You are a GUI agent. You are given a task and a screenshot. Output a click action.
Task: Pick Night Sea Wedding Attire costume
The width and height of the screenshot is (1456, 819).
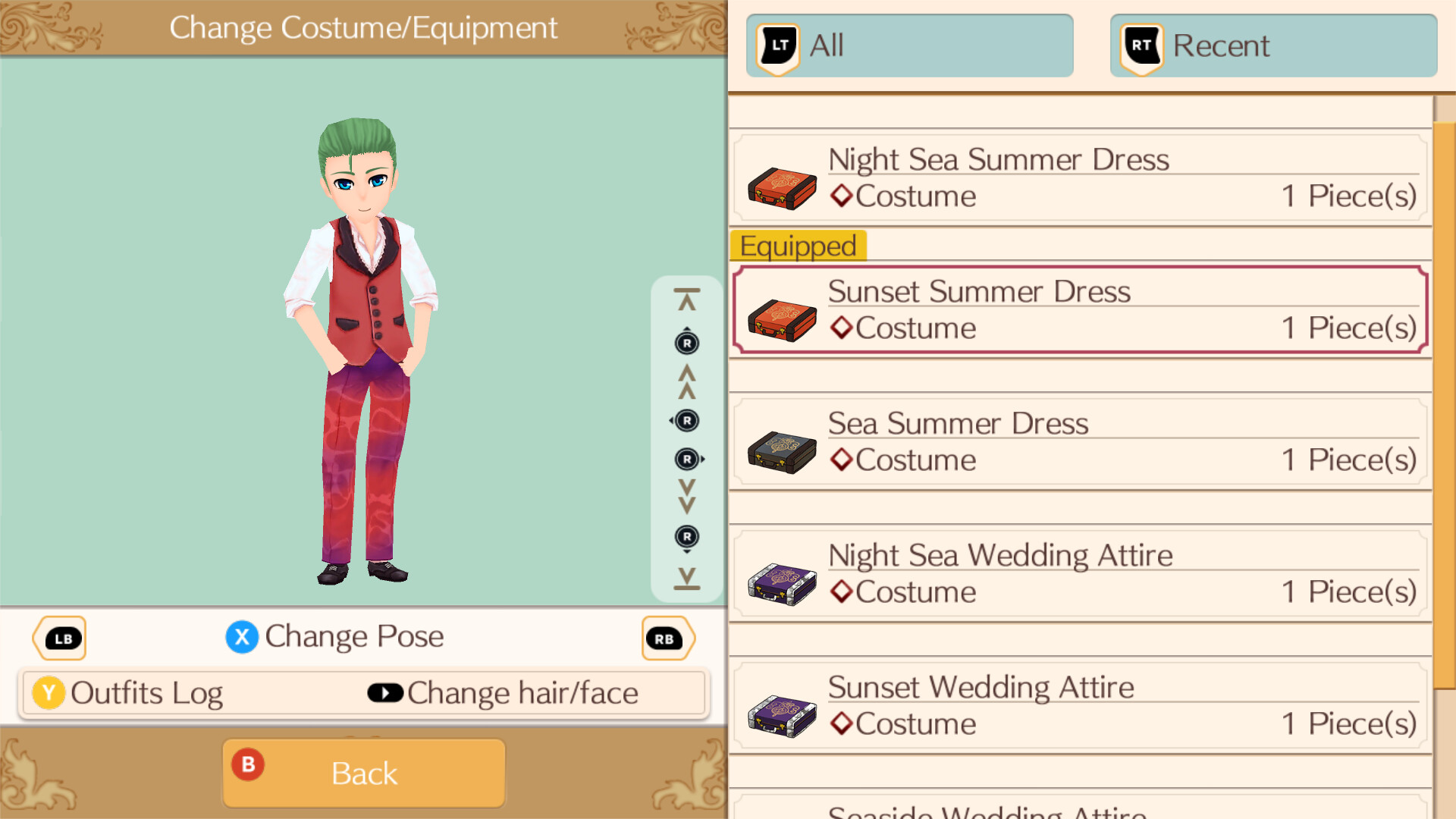coord(1080,575)
